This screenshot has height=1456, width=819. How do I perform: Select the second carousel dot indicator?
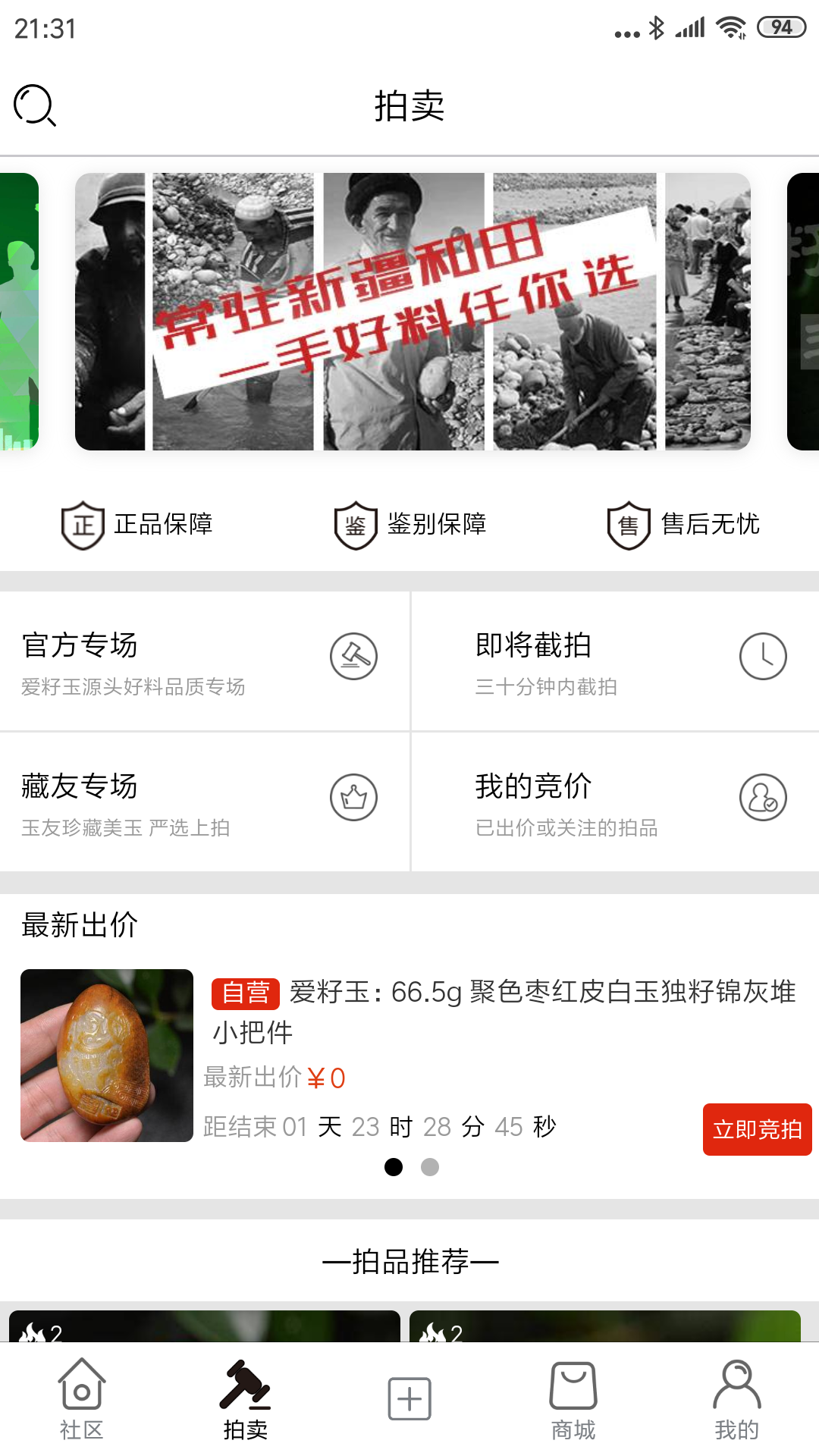coord(430,1167)
